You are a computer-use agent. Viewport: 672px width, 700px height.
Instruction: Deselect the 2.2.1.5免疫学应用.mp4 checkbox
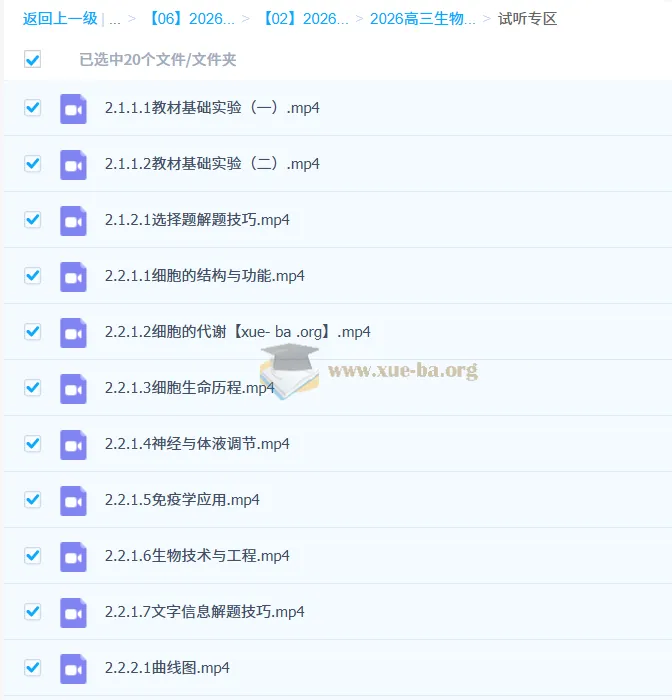tap(33, 499)
